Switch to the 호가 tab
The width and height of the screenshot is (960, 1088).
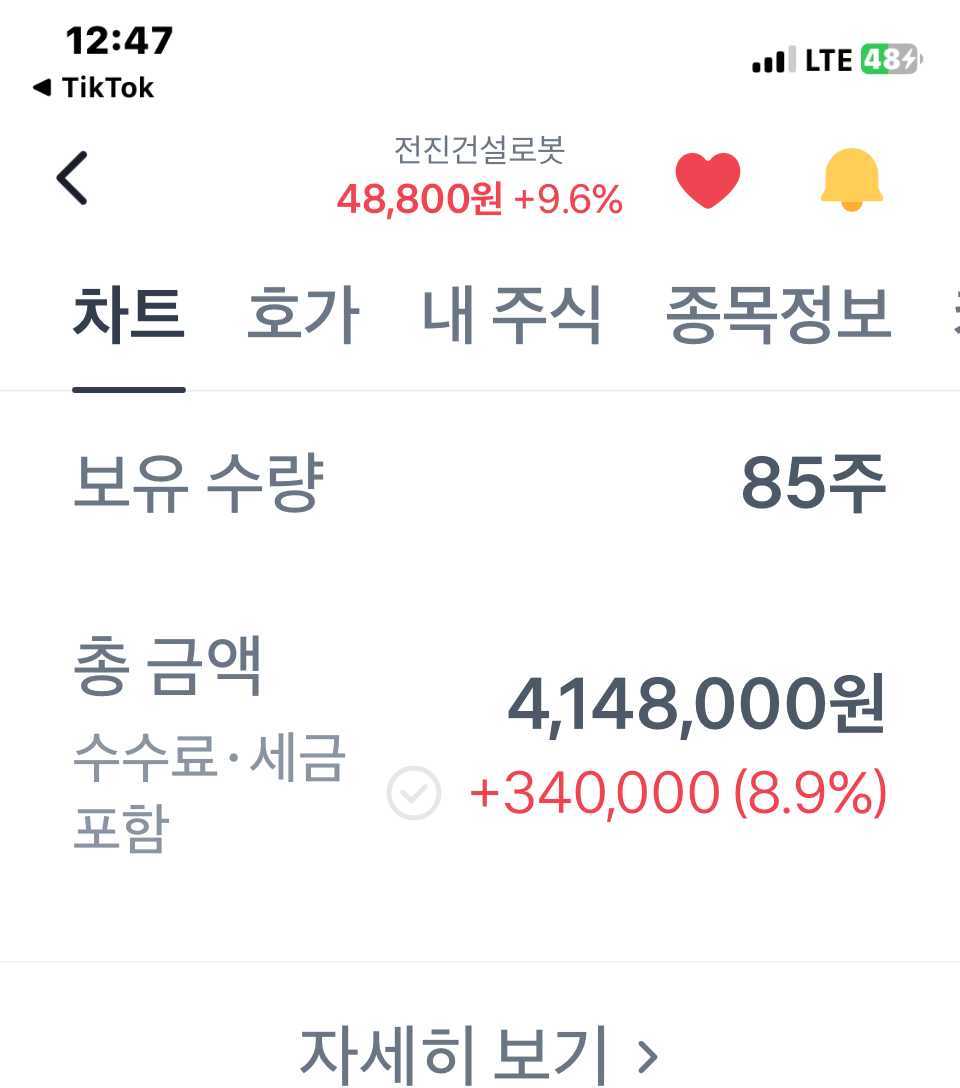[x=302, y=315]
